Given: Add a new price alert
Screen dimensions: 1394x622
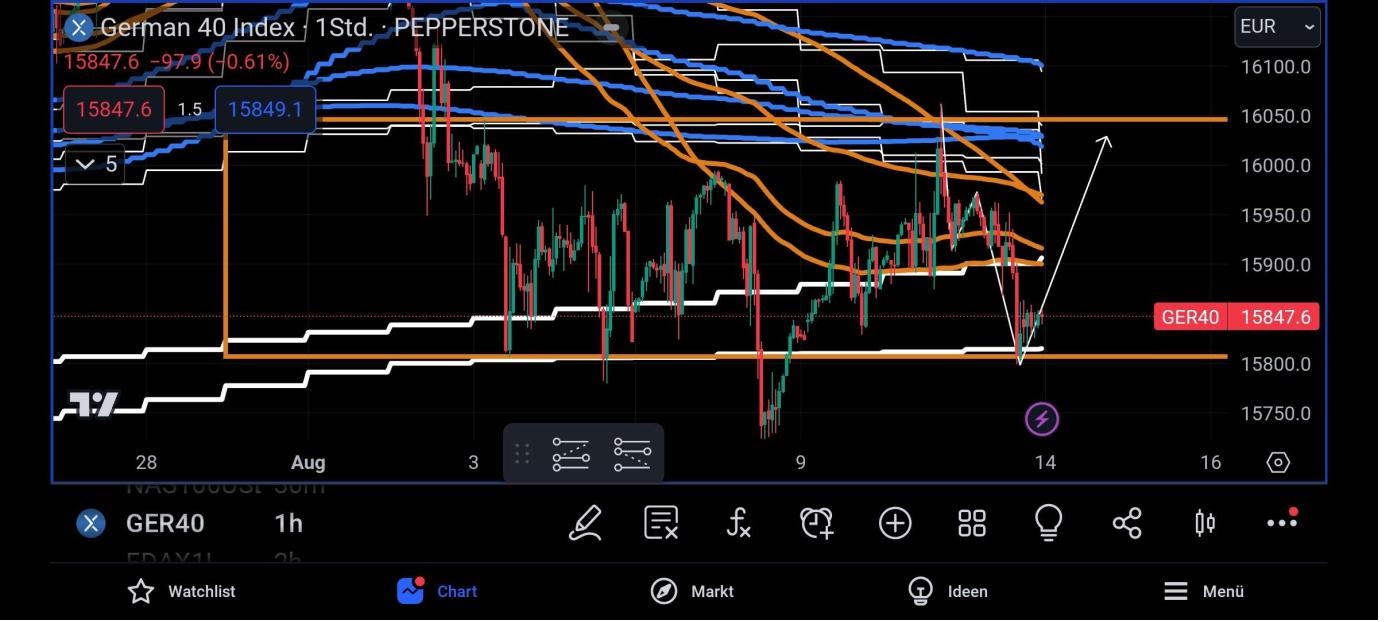Looking at the screenshot, I should pyautogui.click(x=816, y=523).
